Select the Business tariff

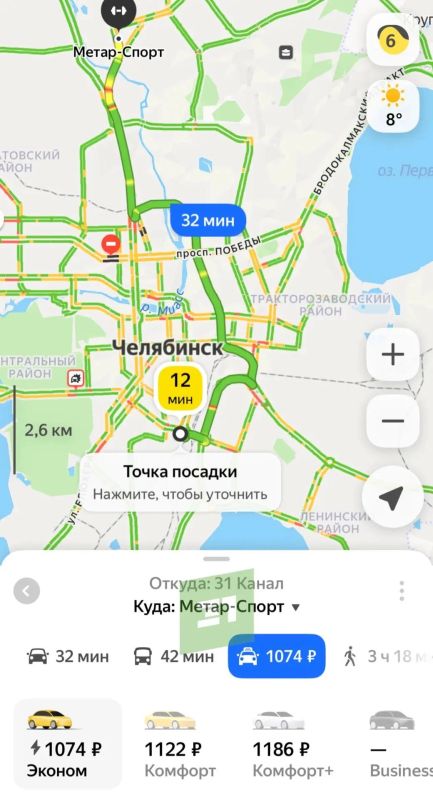click(x=399, y=744)
